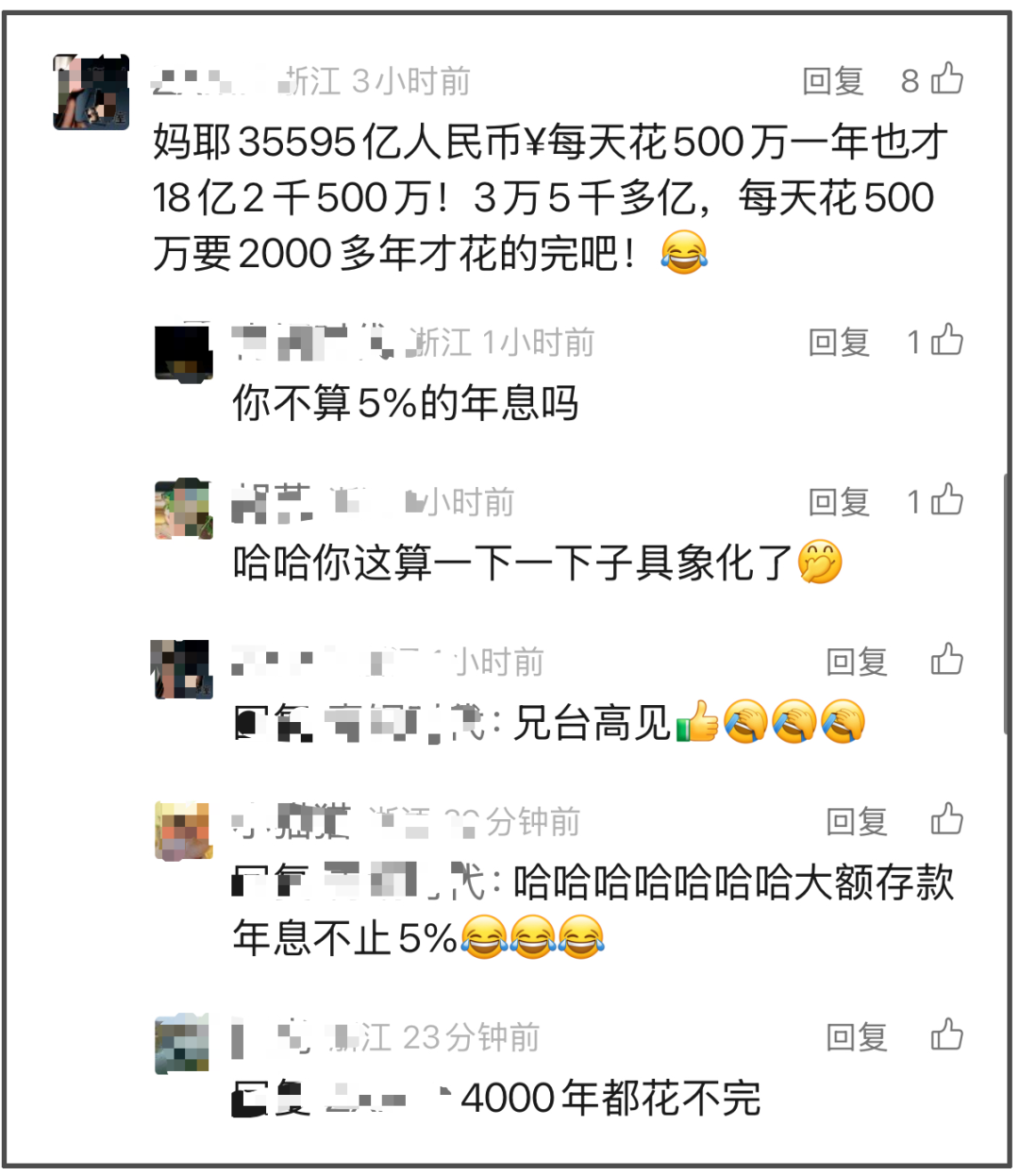Like the 大额存款年息不止5% comment
This screenshot has width=1019, height=1176.
click(946, 819)
